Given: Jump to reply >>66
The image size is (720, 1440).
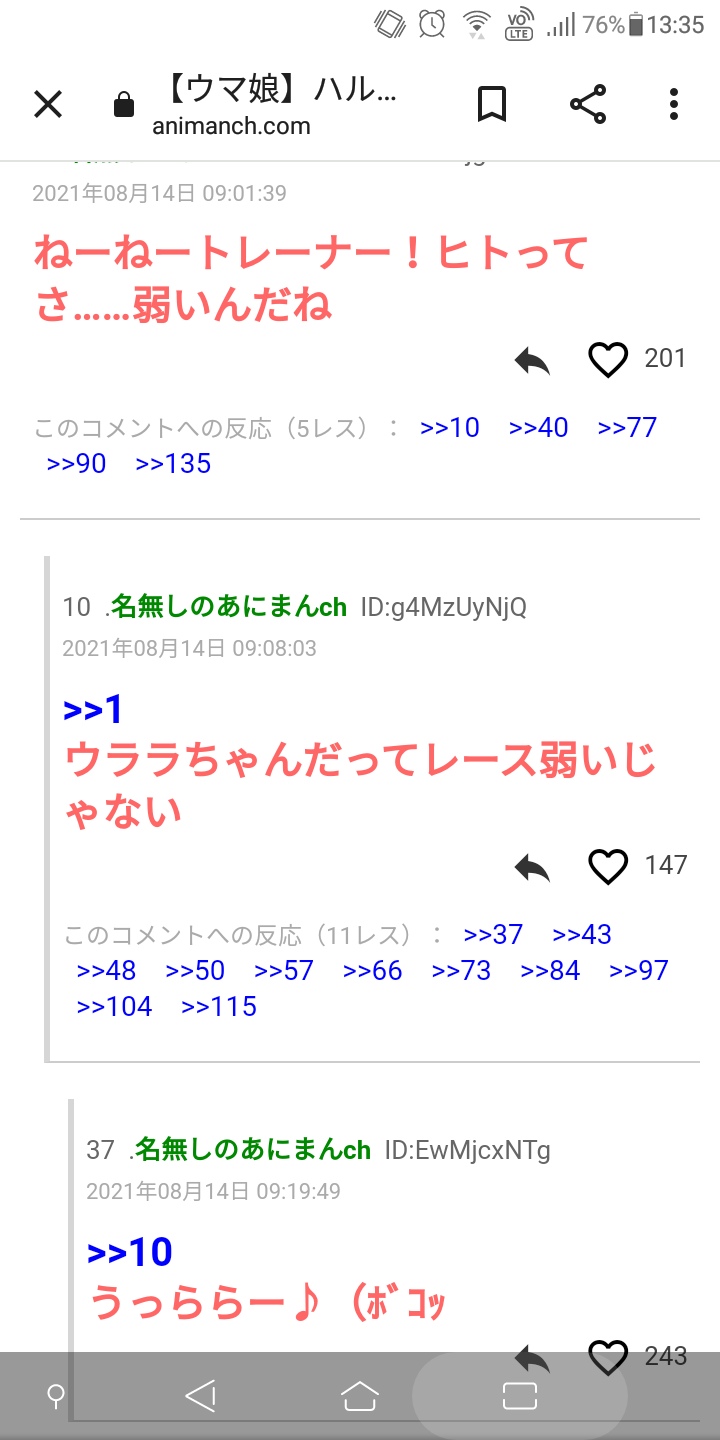Looking at the screenshot, I should click(x=372, y=971).
